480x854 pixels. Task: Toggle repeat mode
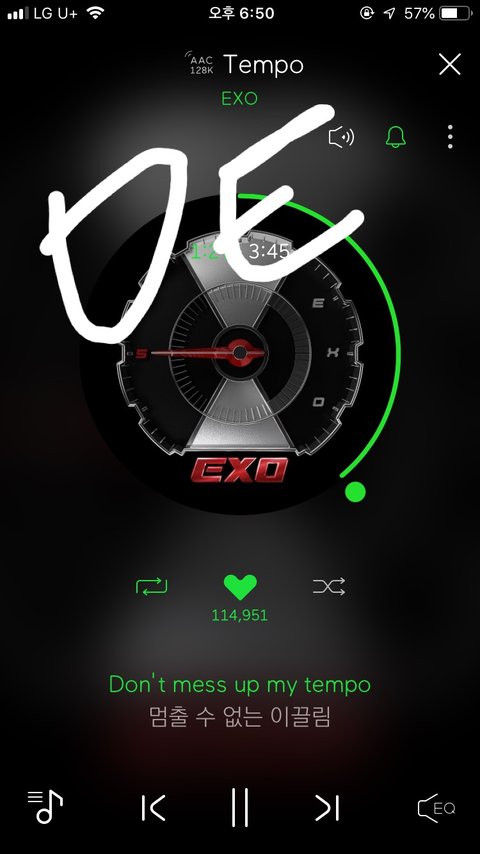coord(151,587)
